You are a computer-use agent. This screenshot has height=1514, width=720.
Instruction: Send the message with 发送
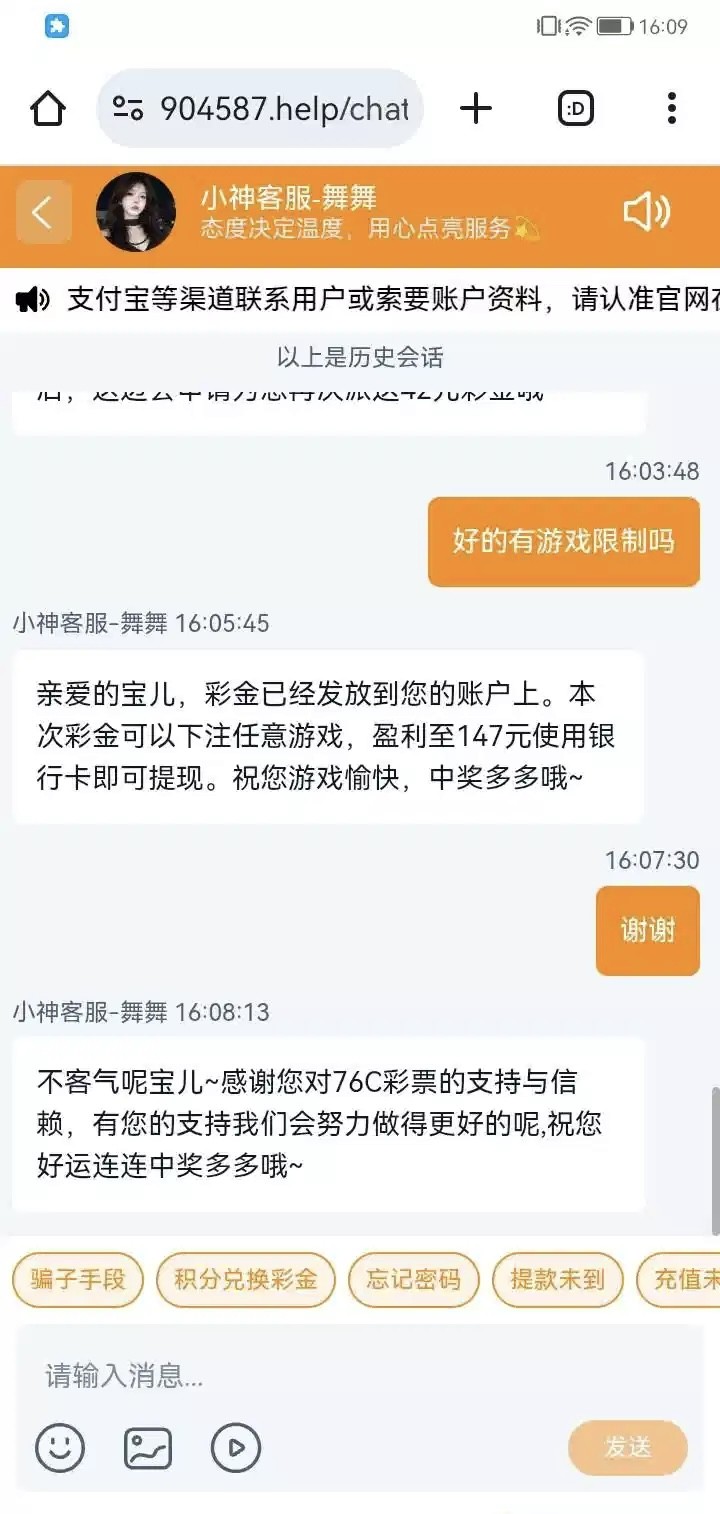[628, 1447]
